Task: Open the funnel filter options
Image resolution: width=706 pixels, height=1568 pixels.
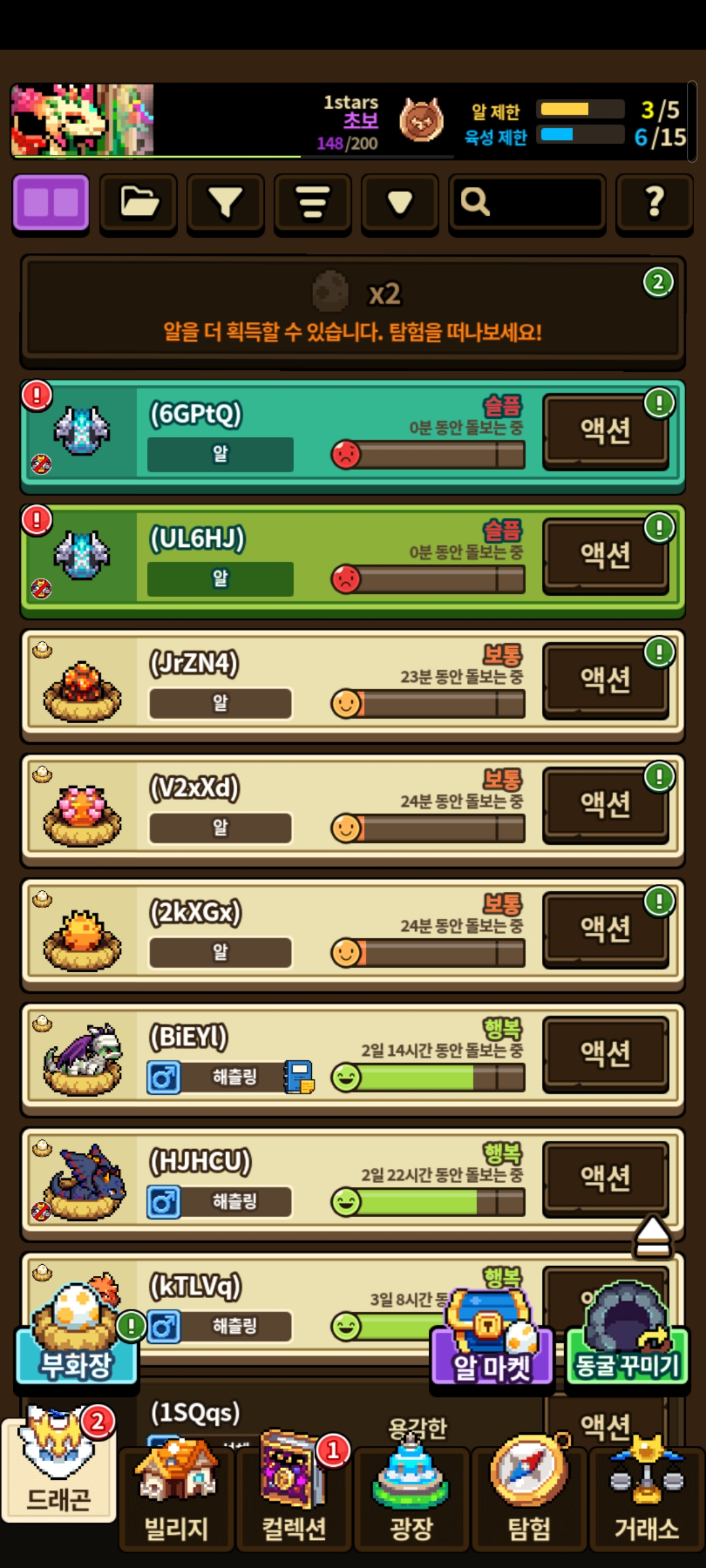Action: [226, 203]
